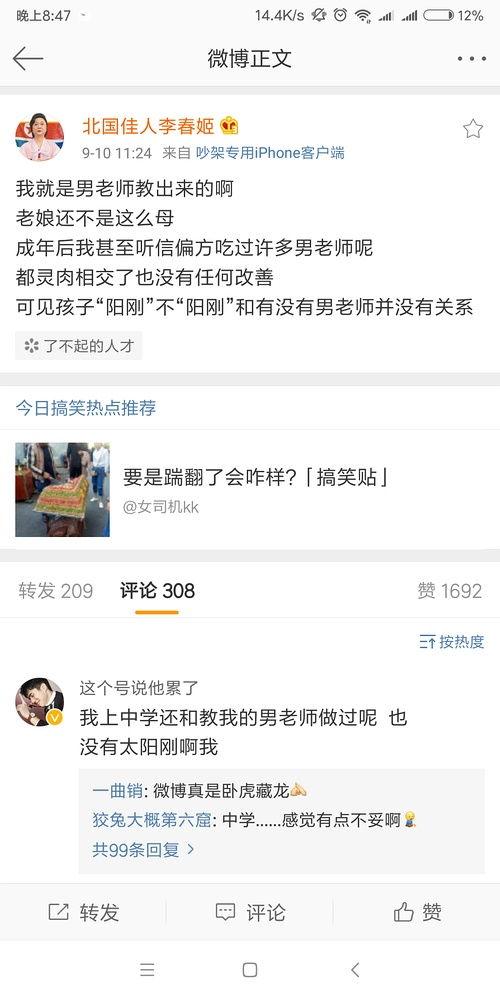The width and height of the screenshot is (500, 1000).
Task: Switch to the 转发 209 tab
Action: (x=55, y=591)
